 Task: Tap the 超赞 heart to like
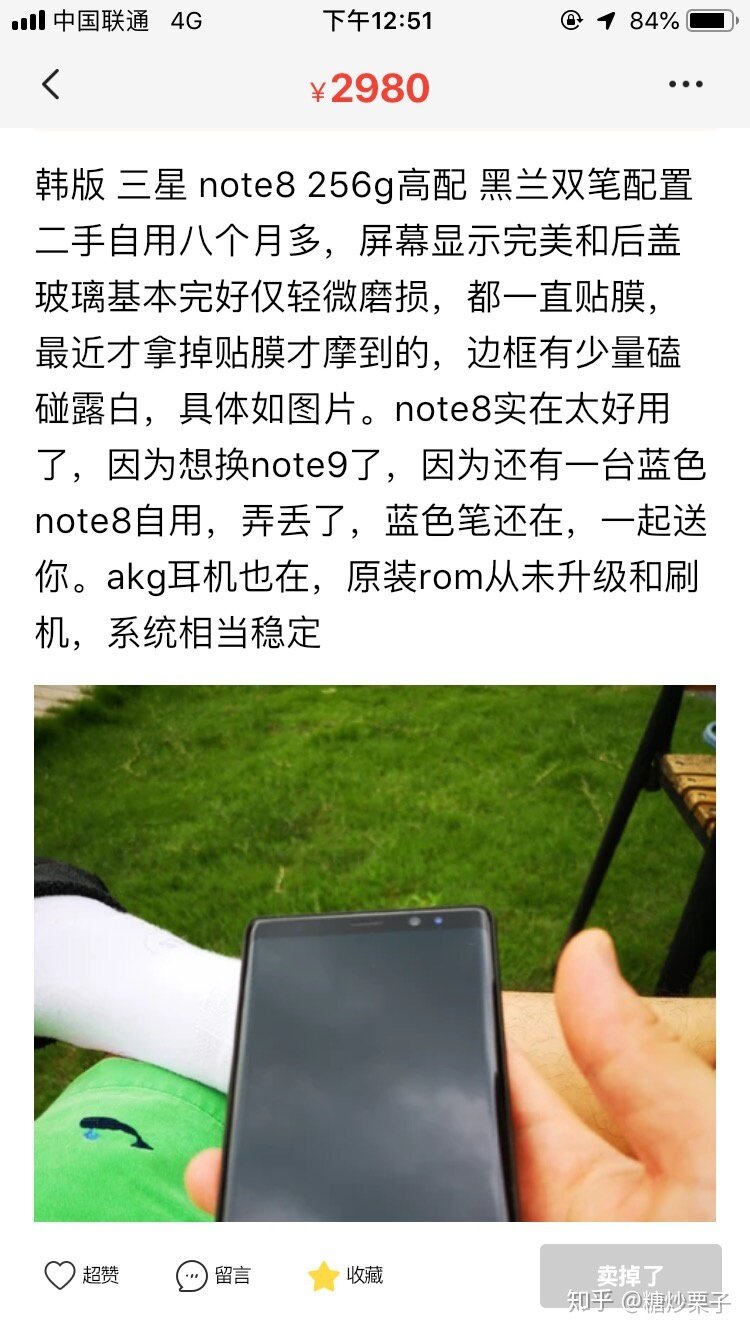[81, 1275]
